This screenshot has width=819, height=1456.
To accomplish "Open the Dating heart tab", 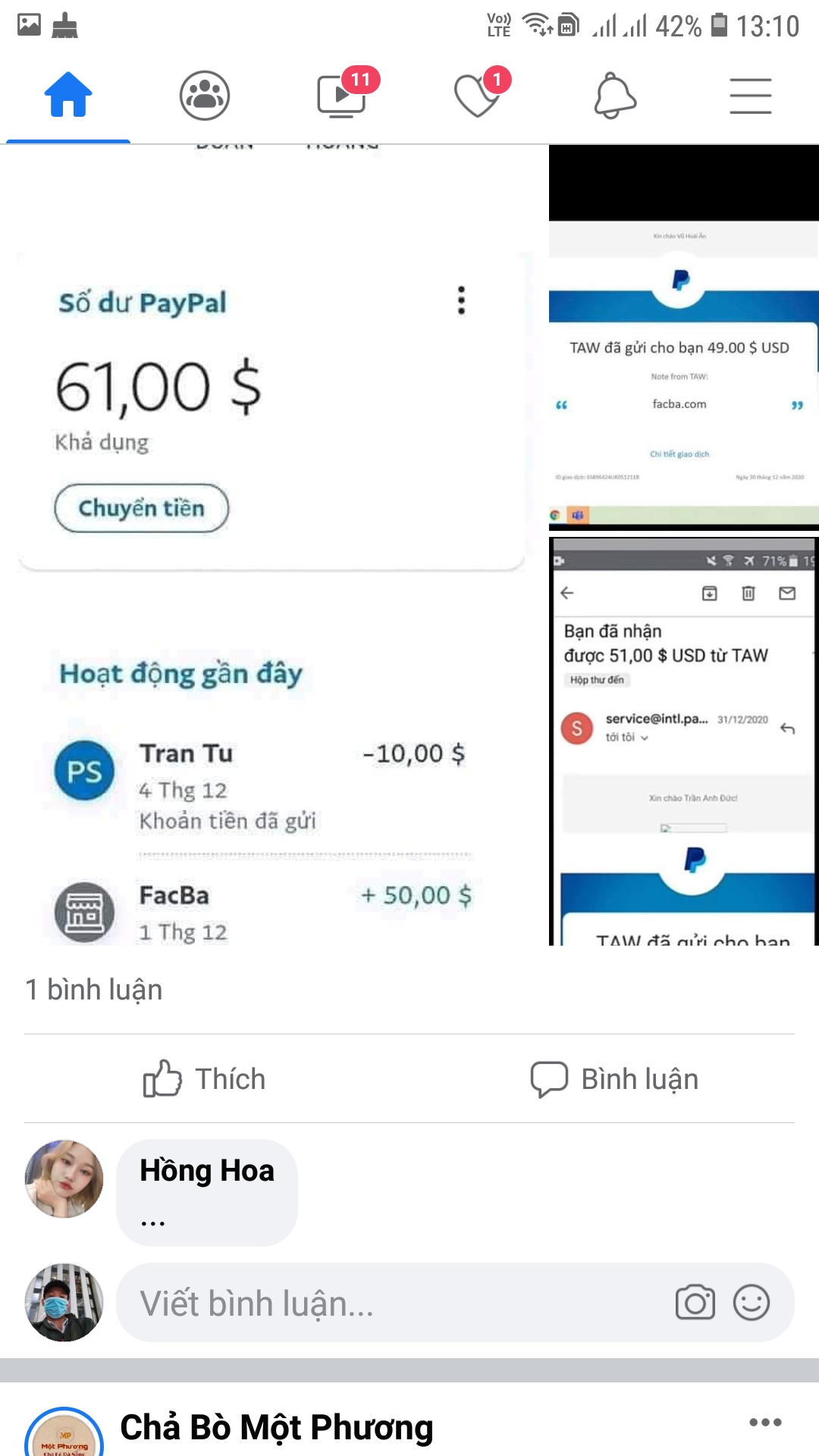I will [478, 96].
